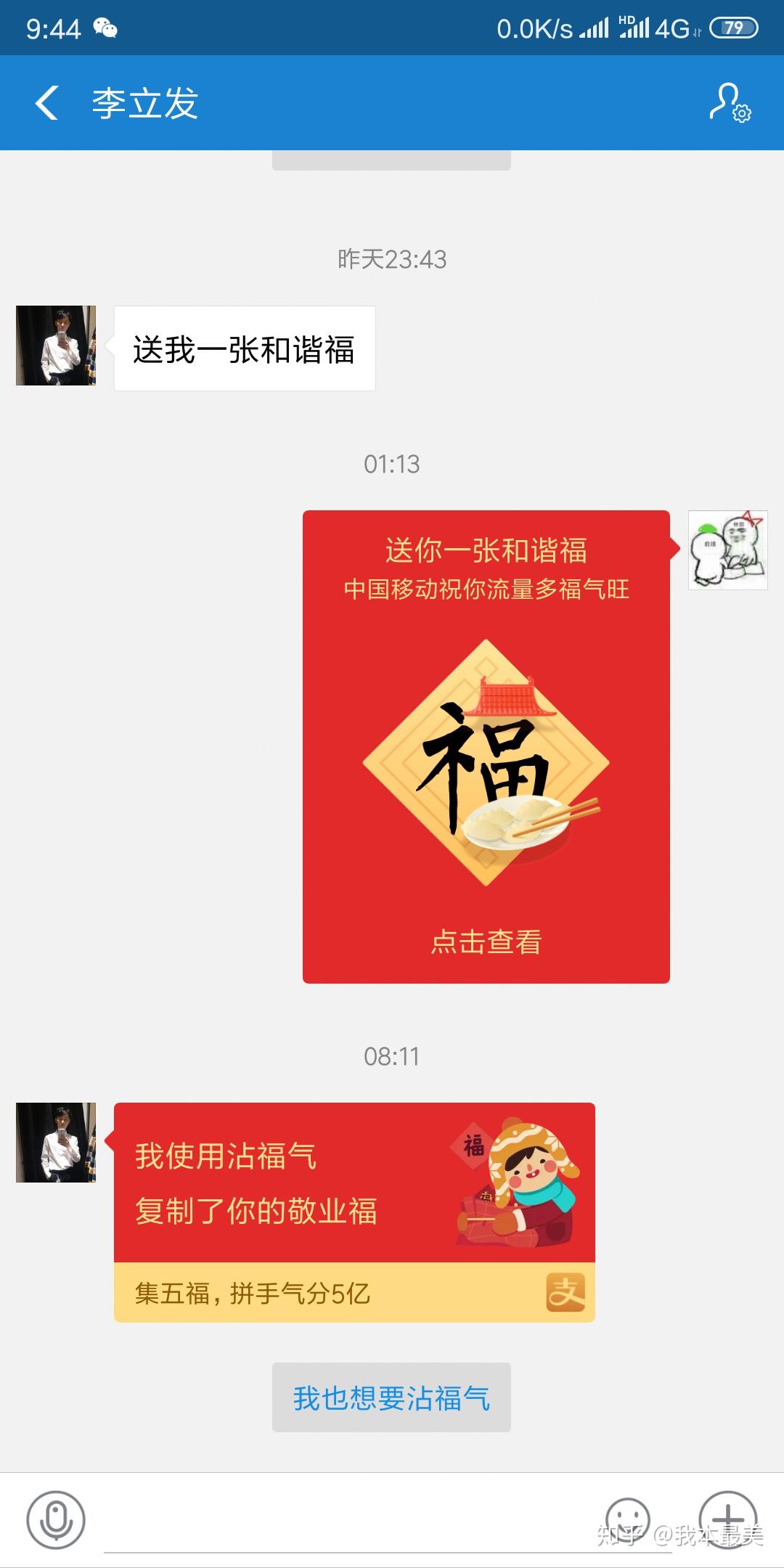Tap the 我也想要沾福气 button
The image size is (784, 1568).
pos(391,1397)
